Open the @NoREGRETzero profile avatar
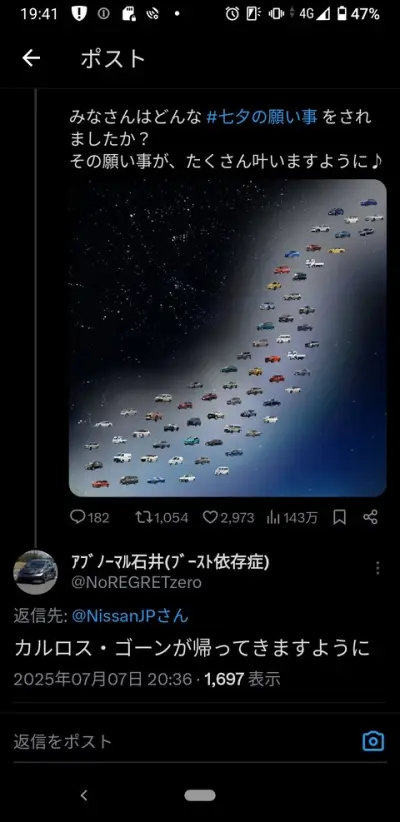 tap(35, 572)
